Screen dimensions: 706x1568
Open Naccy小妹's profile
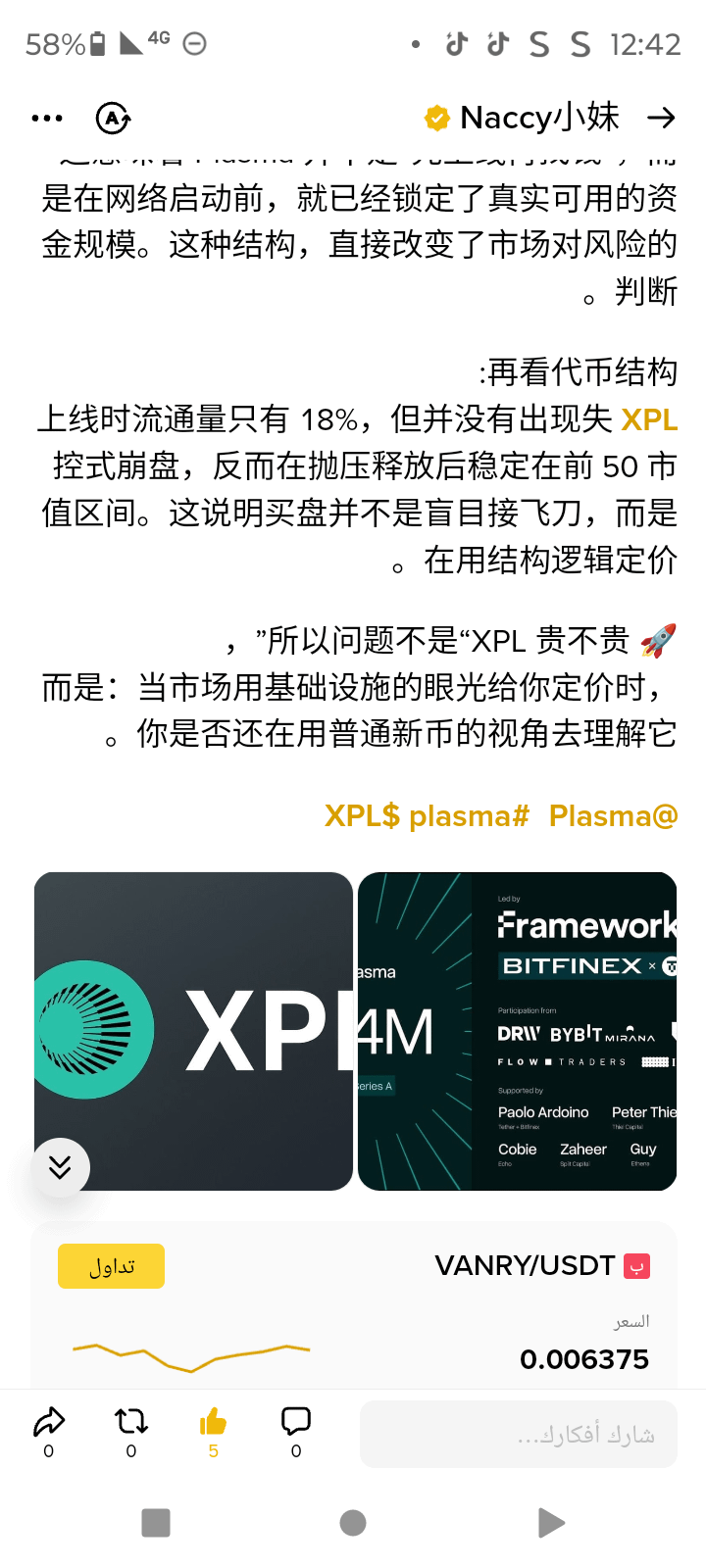pos(538,118)
